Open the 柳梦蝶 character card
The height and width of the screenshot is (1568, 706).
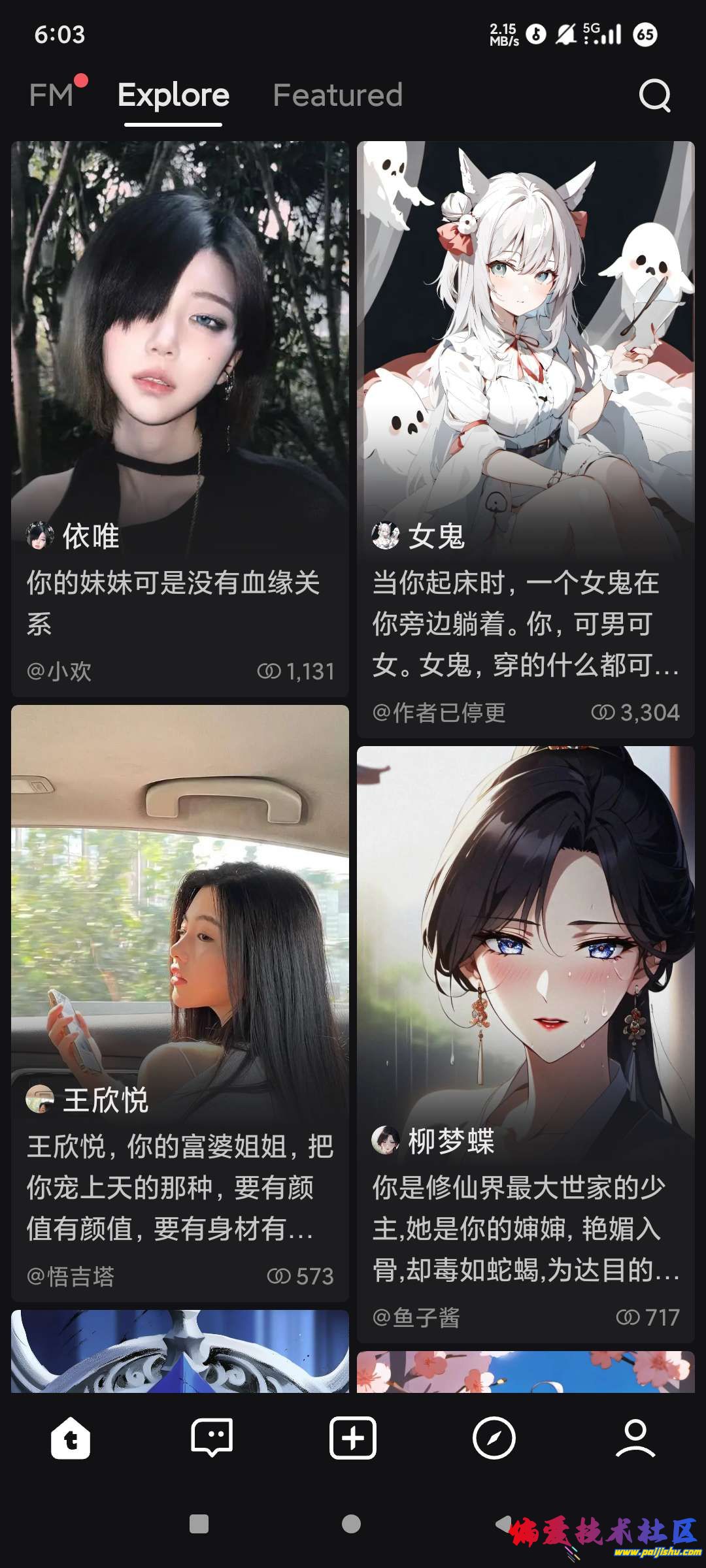(526, 1039)
